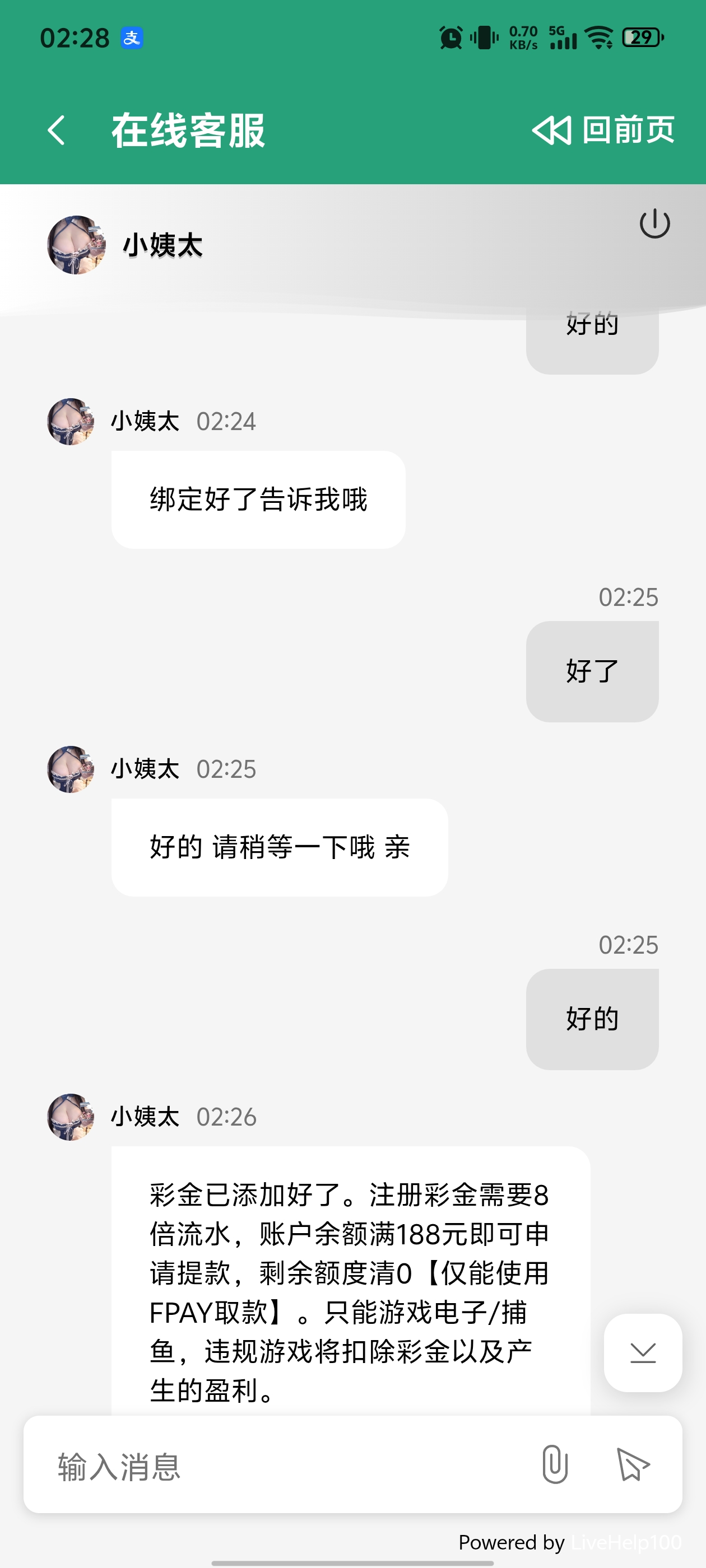706x1568 pixels.
Task: Open the LiveHelp100 link
Action: [625, 1542]
